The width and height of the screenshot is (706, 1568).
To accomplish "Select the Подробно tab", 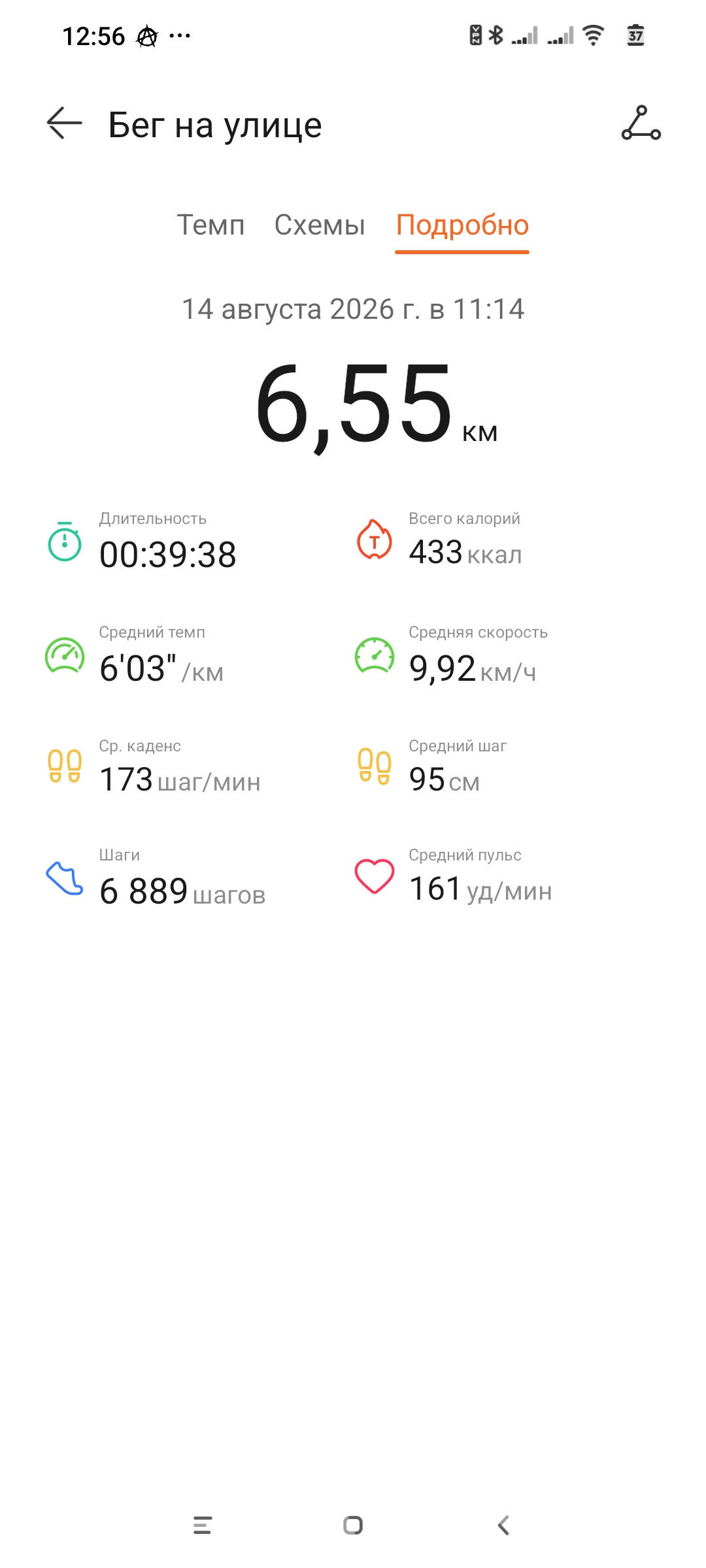I will coord(462,225).
